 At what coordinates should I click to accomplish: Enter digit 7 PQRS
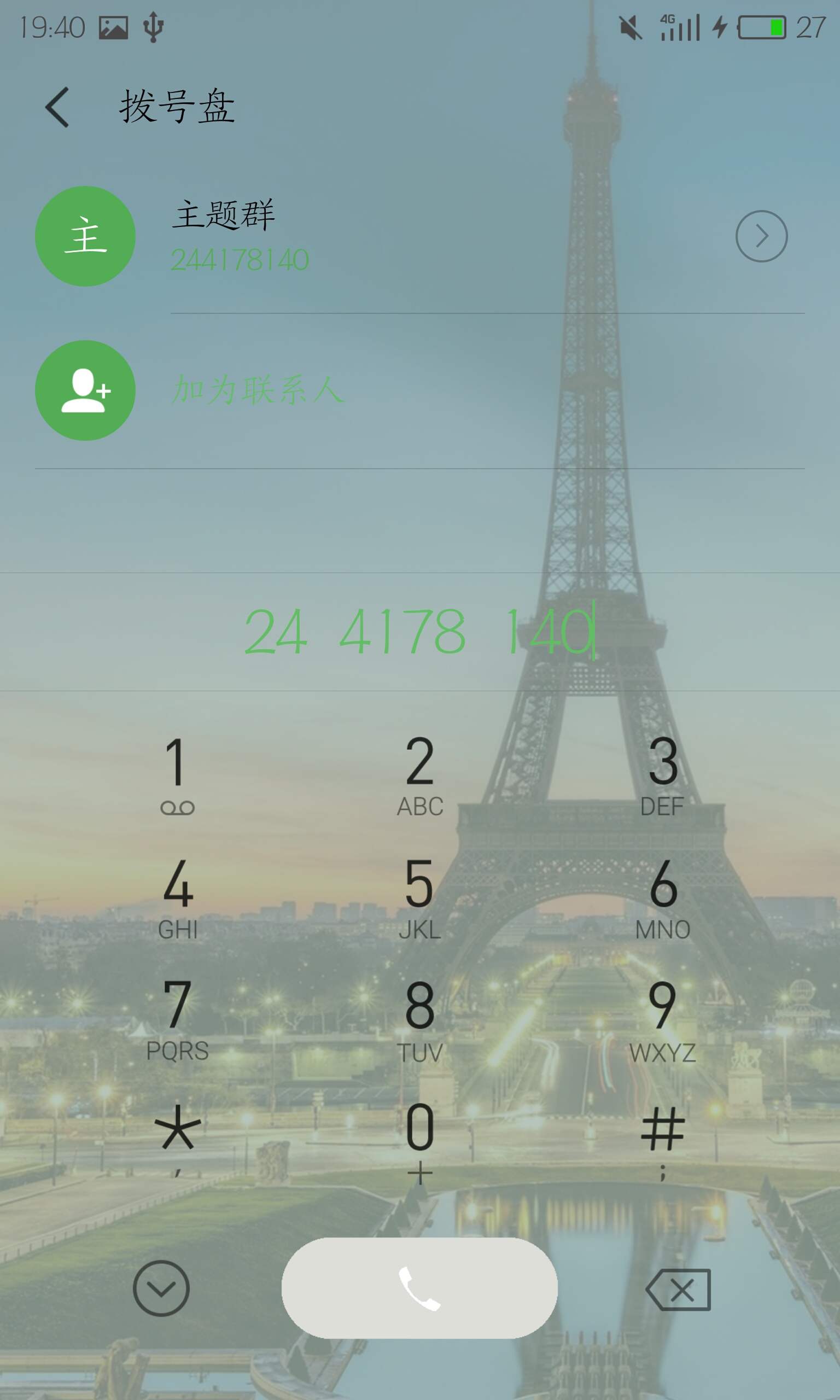(x=177, y=1020)
